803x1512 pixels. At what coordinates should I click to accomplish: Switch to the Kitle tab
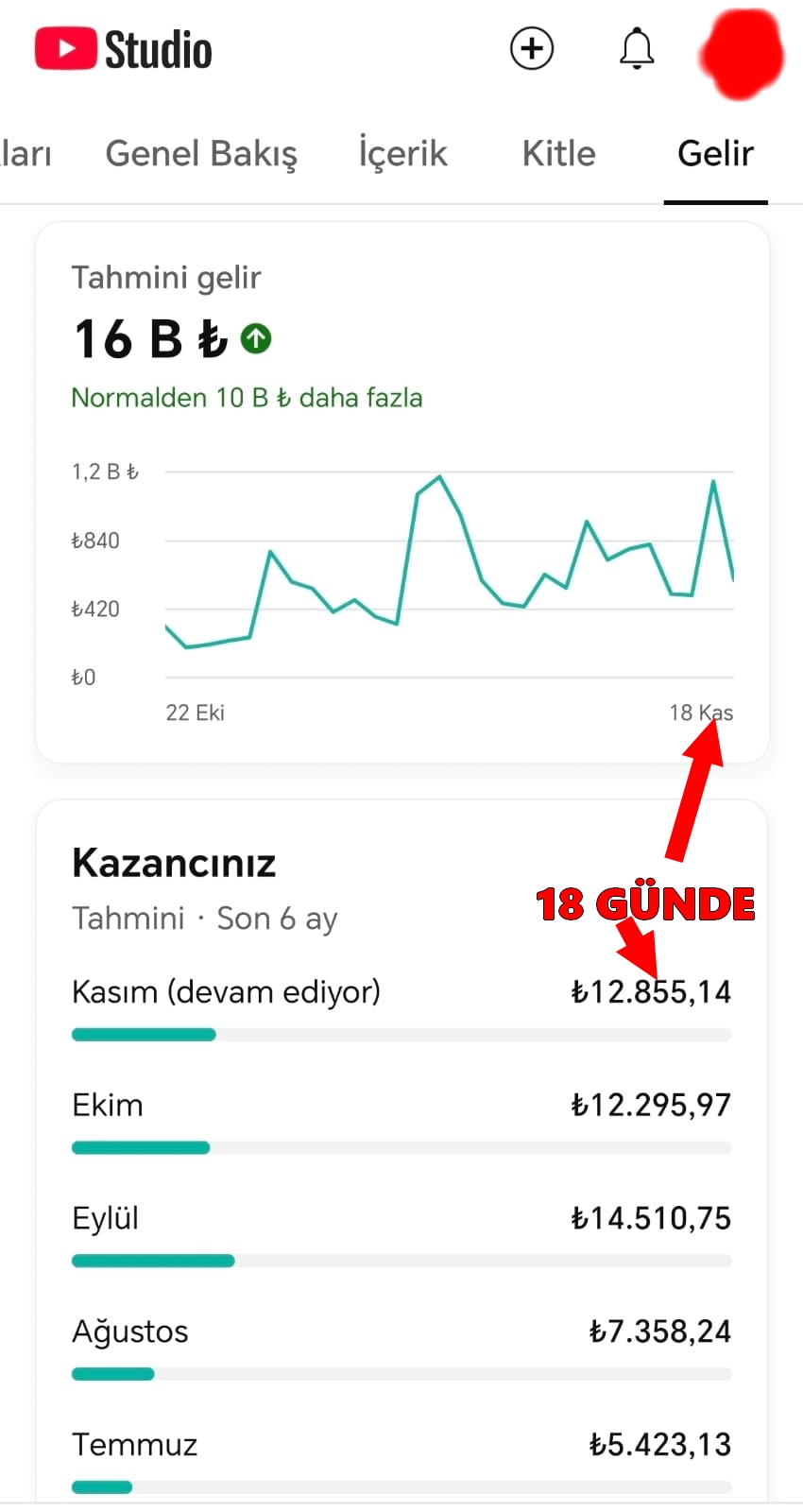point(559,153)
